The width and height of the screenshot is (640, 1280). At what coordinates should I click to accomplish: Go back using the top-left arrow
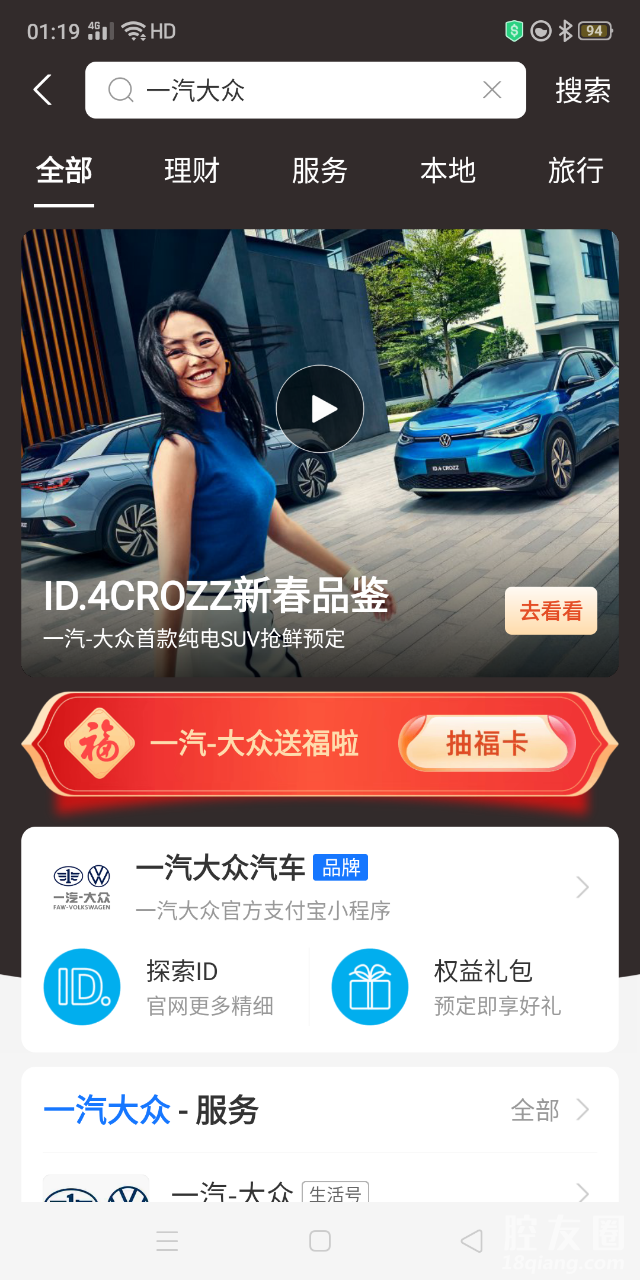pos(42,91)
